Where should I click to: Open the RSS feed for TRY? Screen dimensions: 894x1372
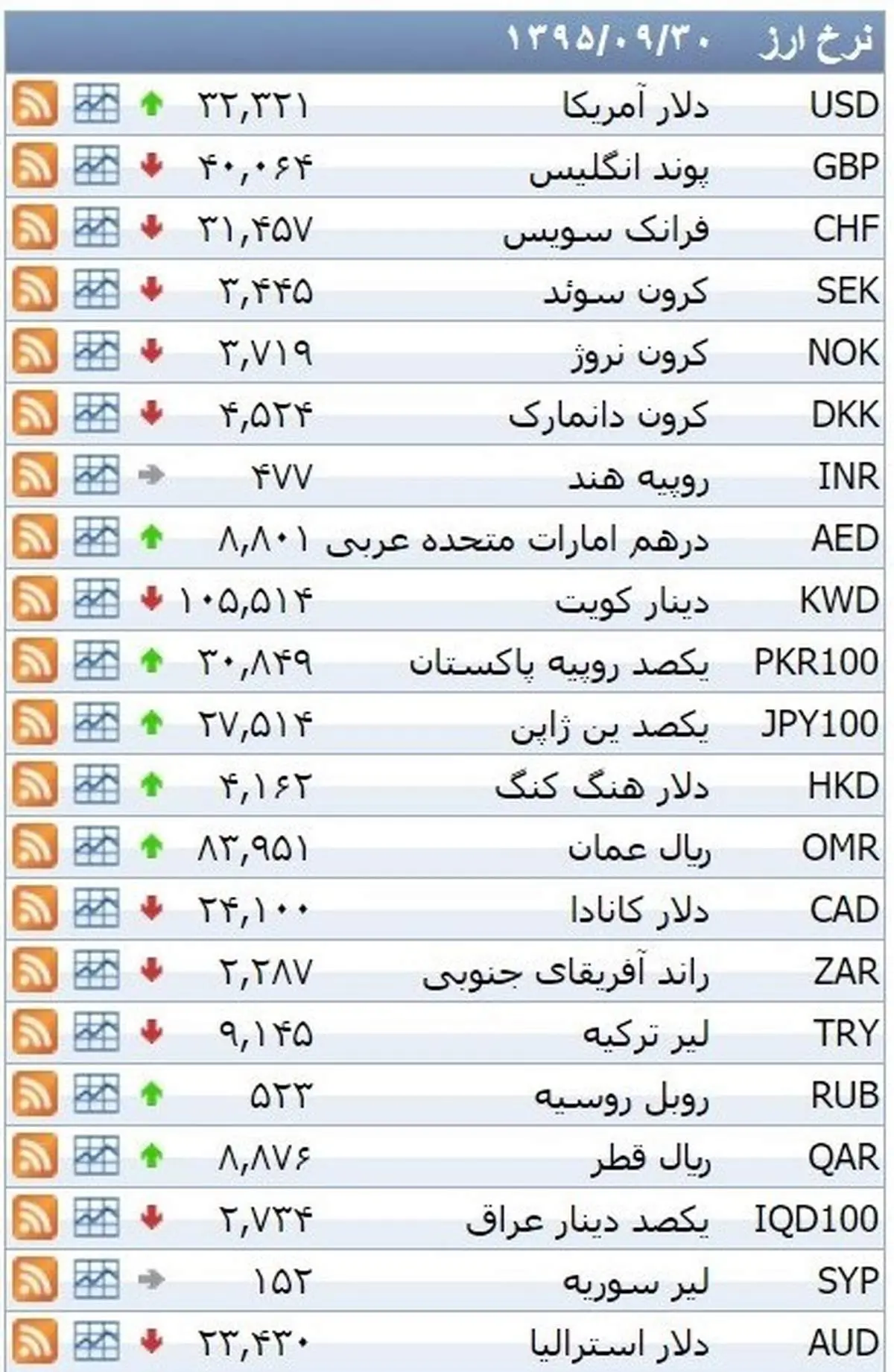34,1032
